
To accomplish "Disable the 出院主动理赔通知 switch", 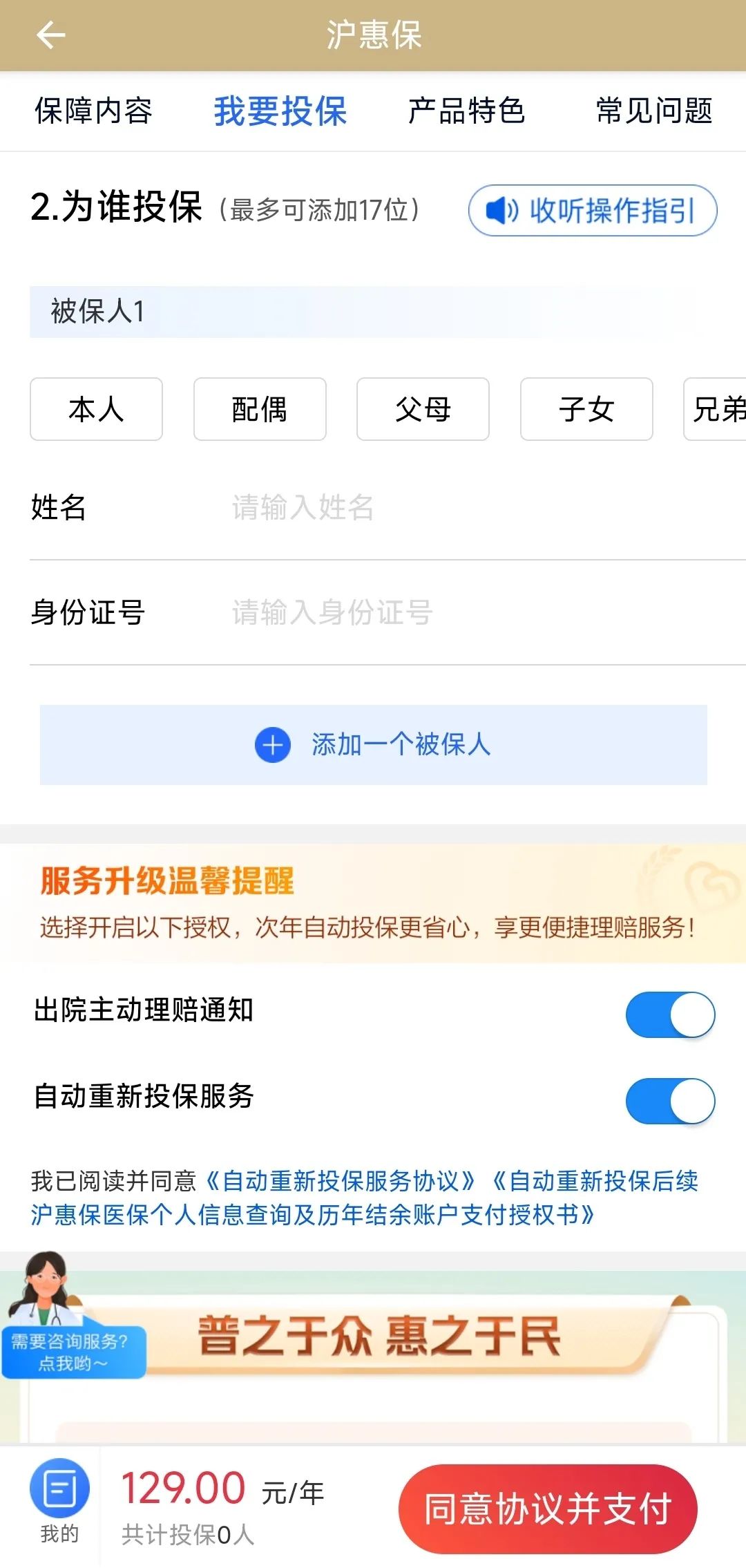I will click(669, 1014).
